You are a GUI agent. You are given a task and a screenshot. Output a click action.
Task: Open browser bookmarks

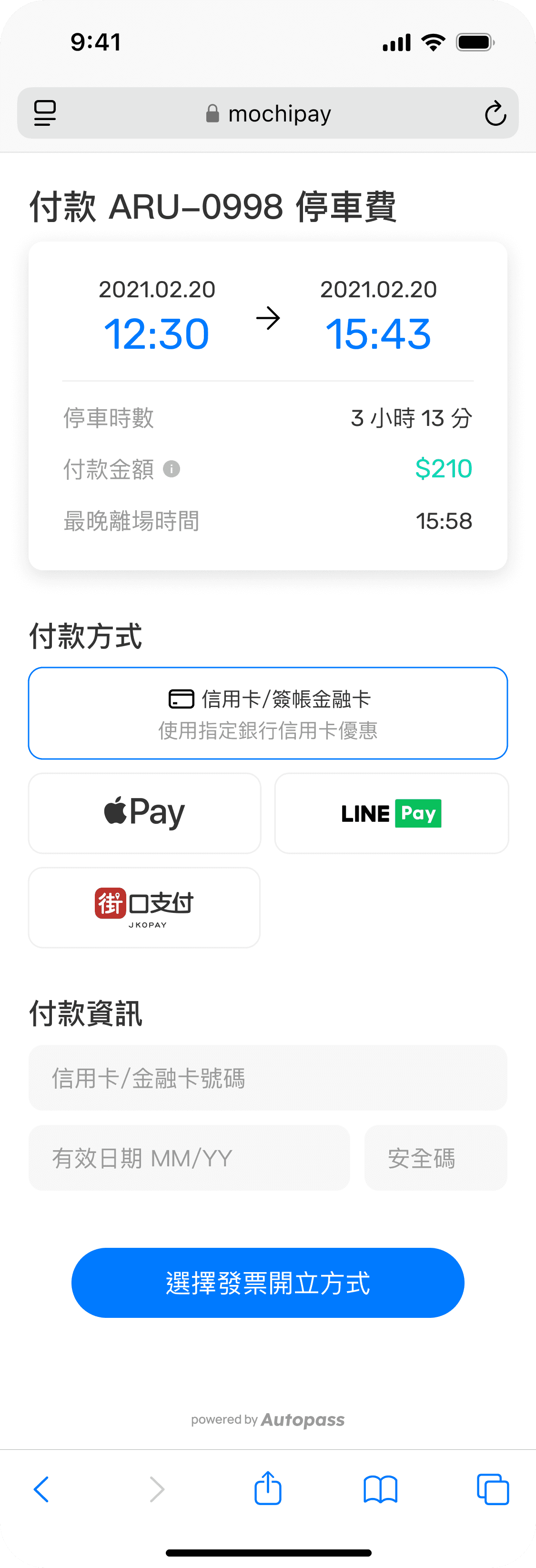380,1489
